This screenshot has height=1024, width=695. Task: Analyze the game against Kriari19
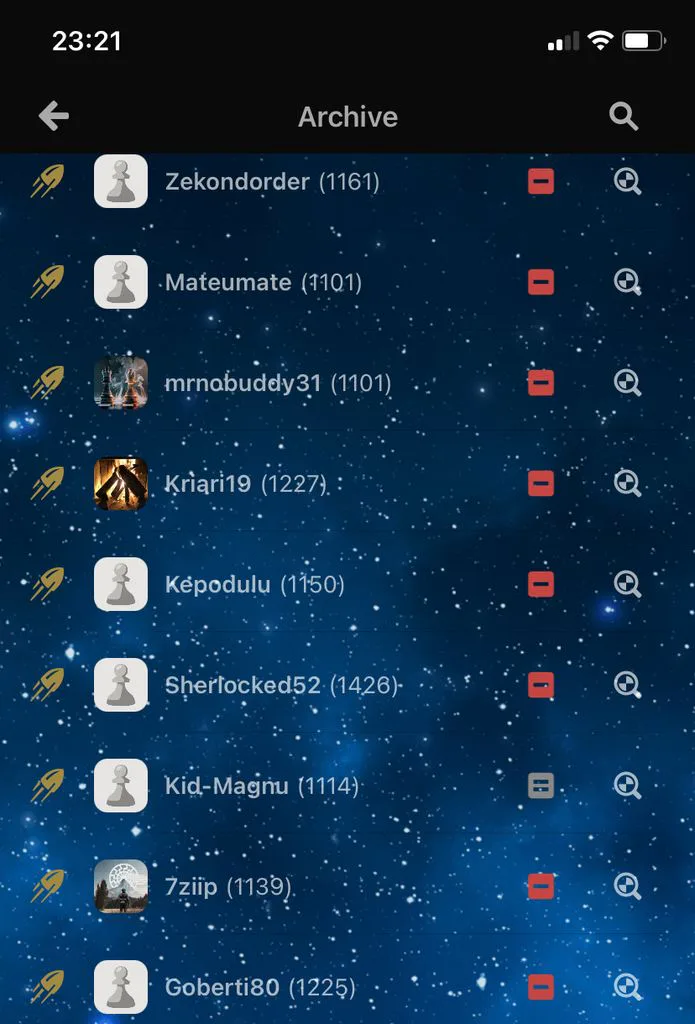(x=627, y=483)
